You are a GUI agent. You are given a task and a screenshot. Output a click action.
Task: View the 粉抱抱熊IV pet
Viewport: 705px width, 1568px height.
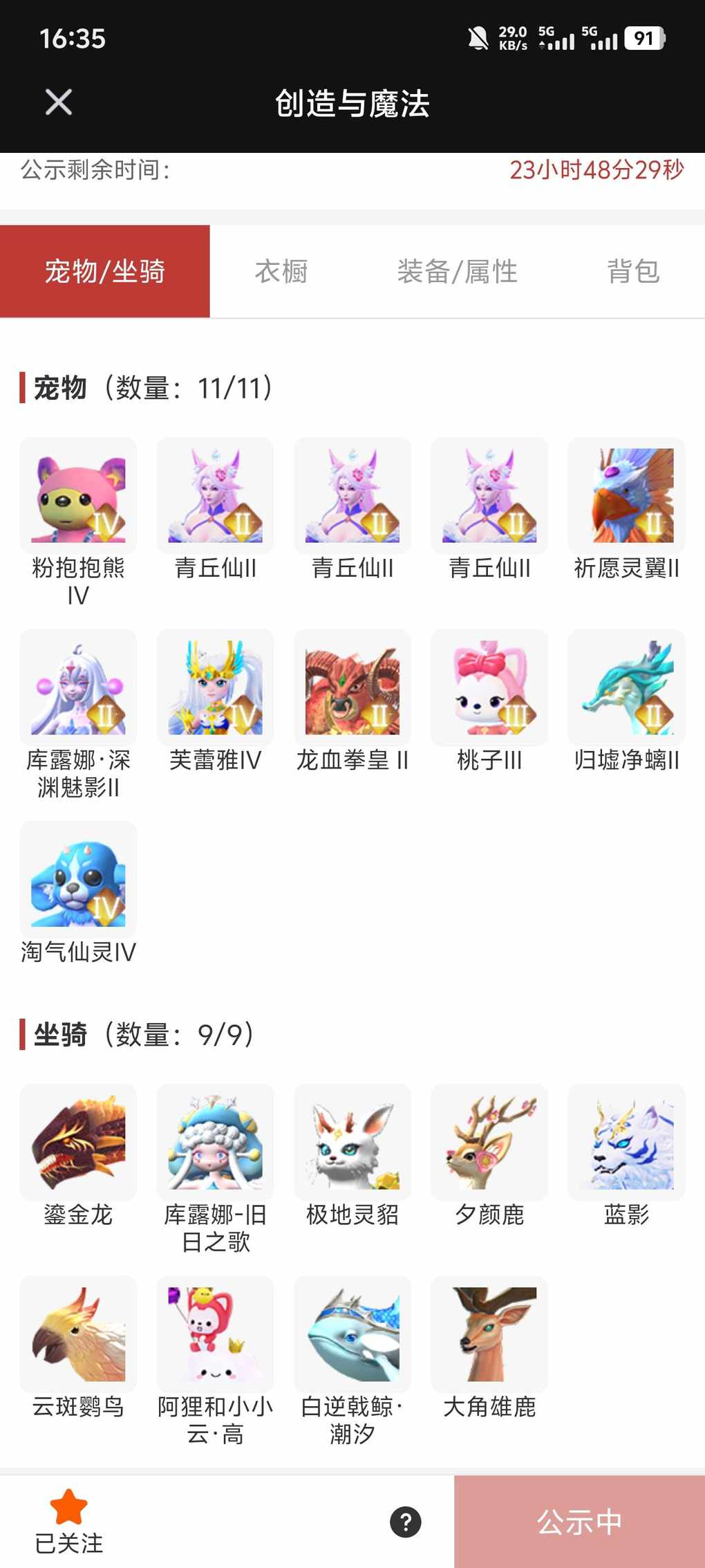[78, 495]
